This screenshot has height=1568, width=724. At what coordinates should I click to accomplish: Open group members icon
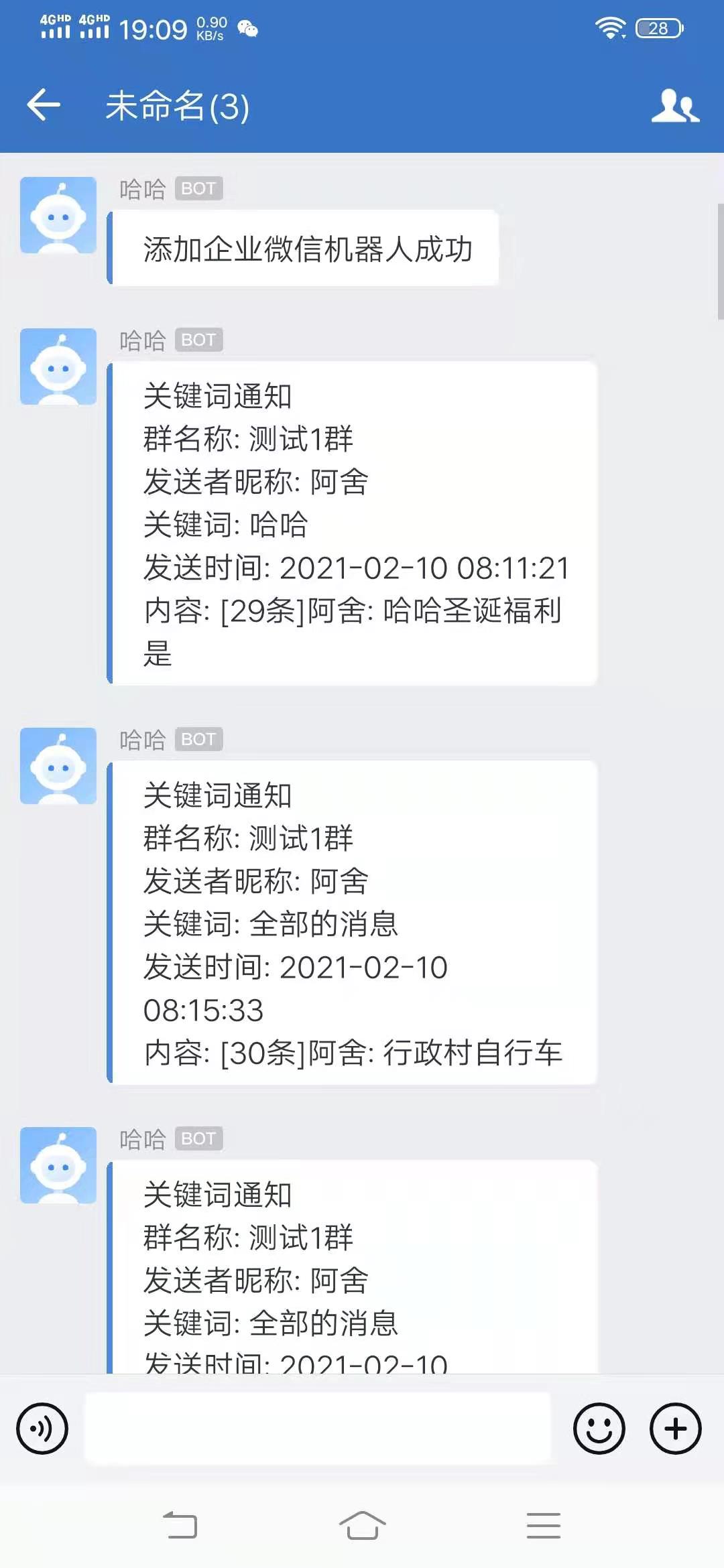(x=675, y=106)
